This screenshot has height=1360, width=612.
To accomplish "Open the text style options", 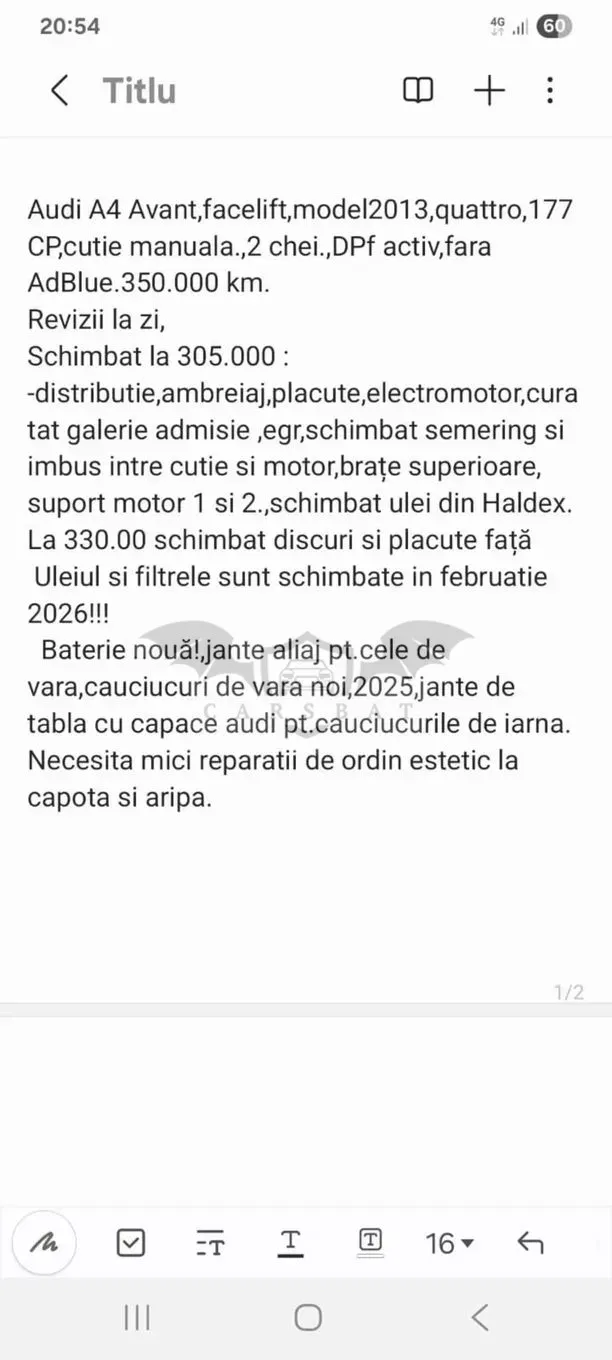I will [210, 1243].
